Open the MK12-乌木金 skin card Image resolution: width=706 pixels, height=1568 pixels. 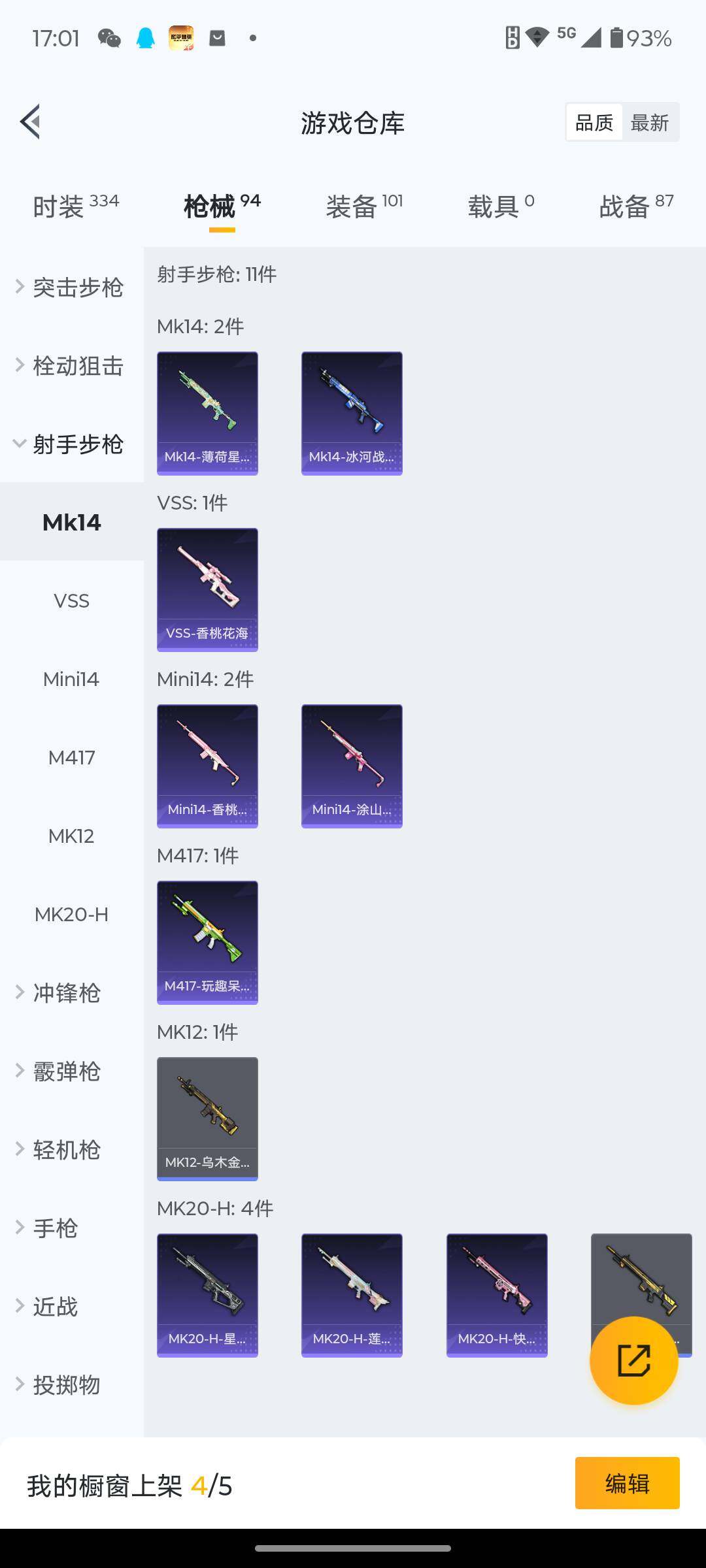pyautogui.click(x=207, y=1119)
